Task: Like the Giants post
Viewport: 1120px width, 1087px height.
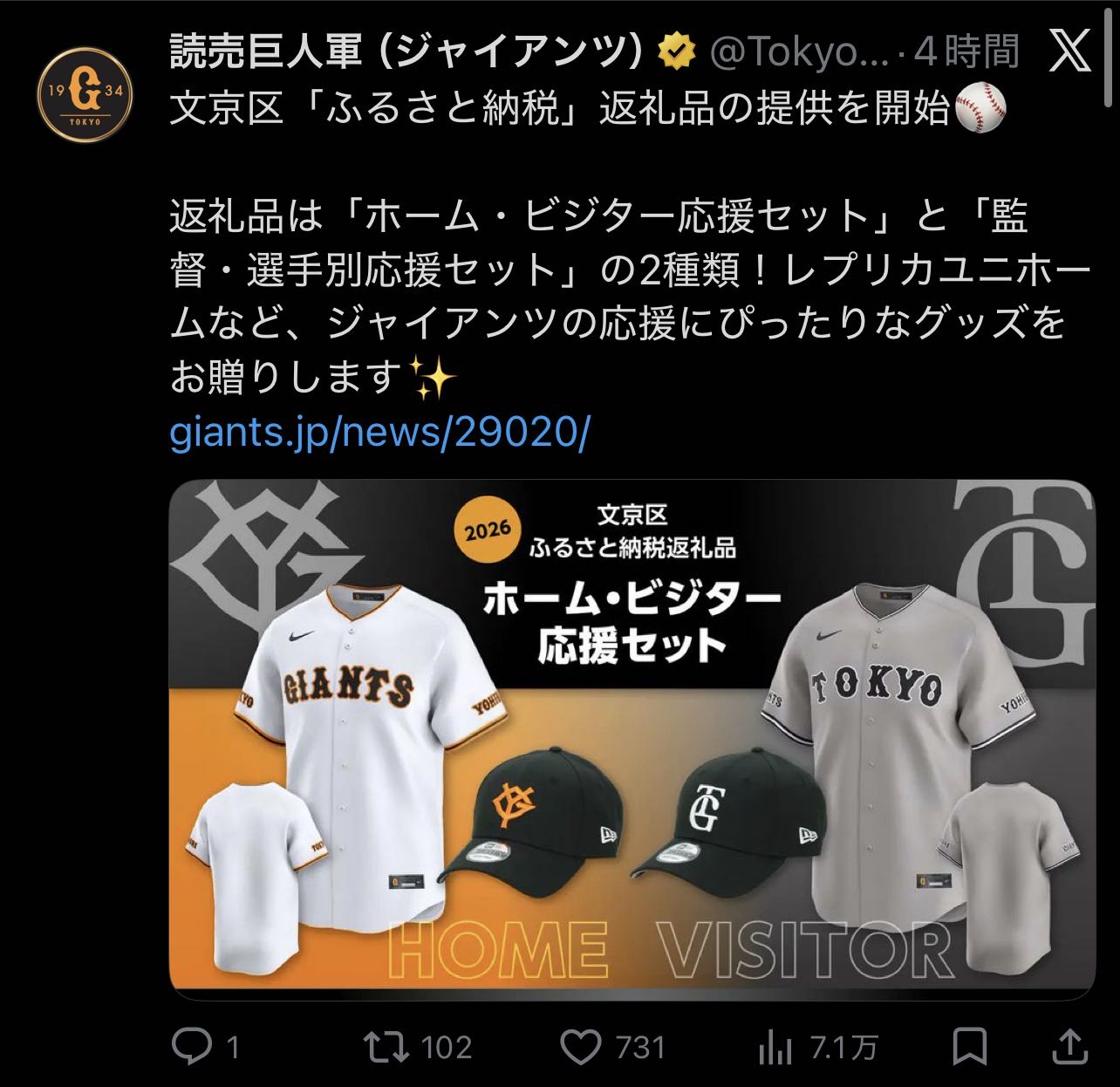Action: pyautogui.click(x=582, y=1046)
